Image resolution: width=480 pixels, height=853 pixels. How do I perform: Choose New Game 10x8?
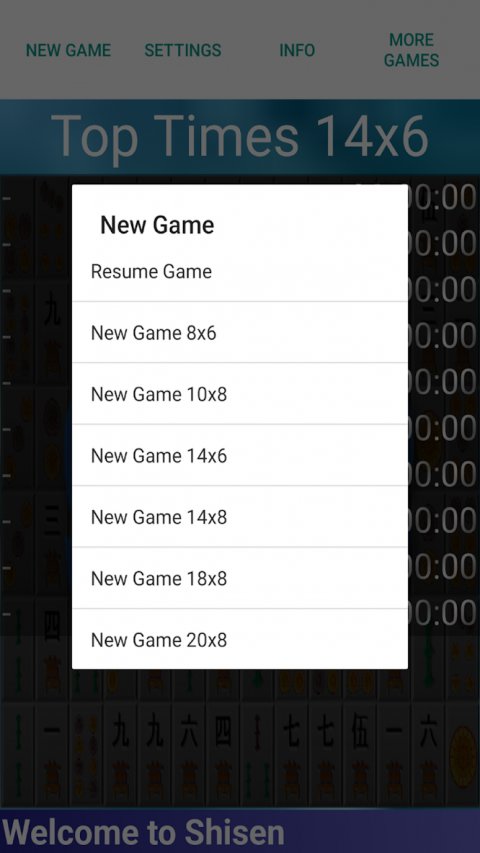pos(239,394)
